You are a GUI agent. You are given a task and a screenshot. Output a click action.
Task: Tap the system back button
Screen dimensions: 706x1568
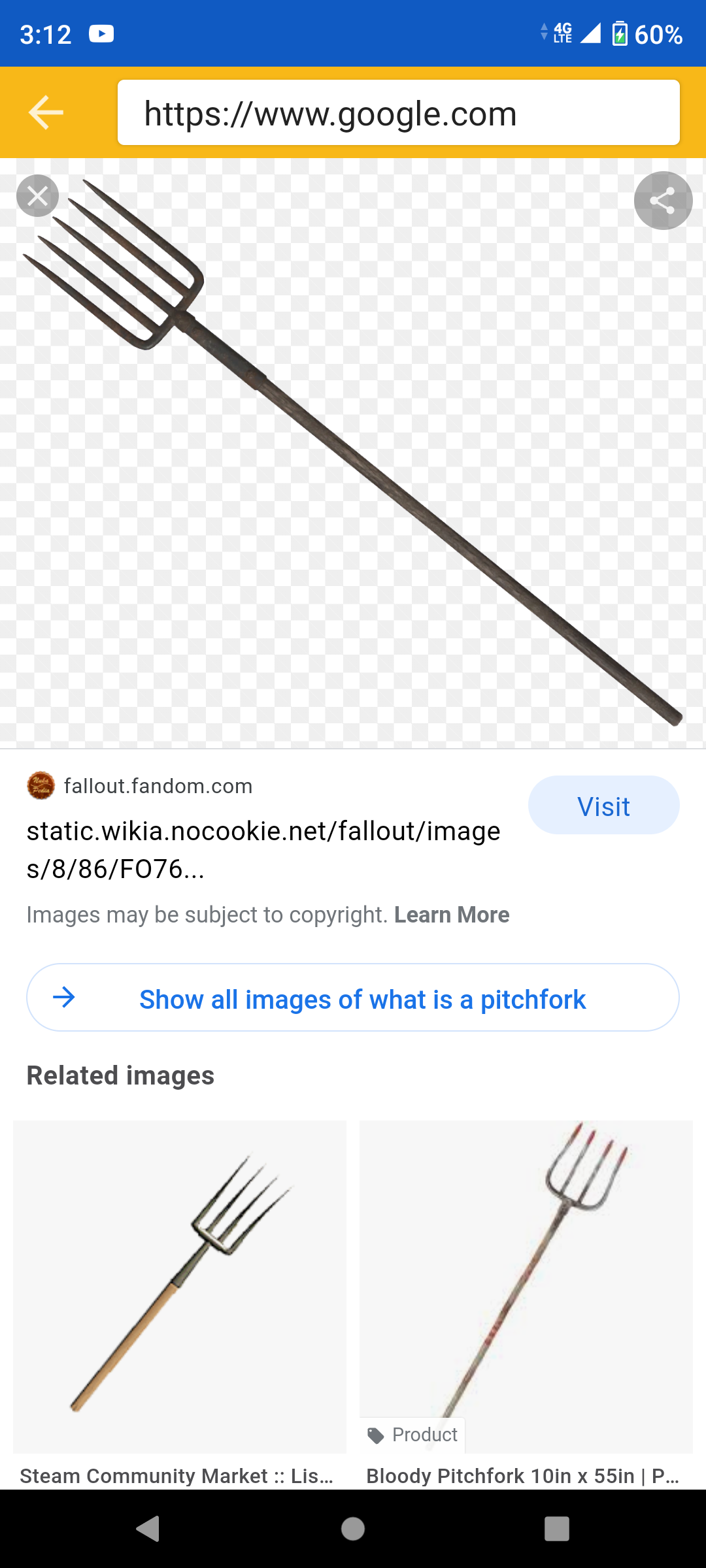[x=149, y=1529]
